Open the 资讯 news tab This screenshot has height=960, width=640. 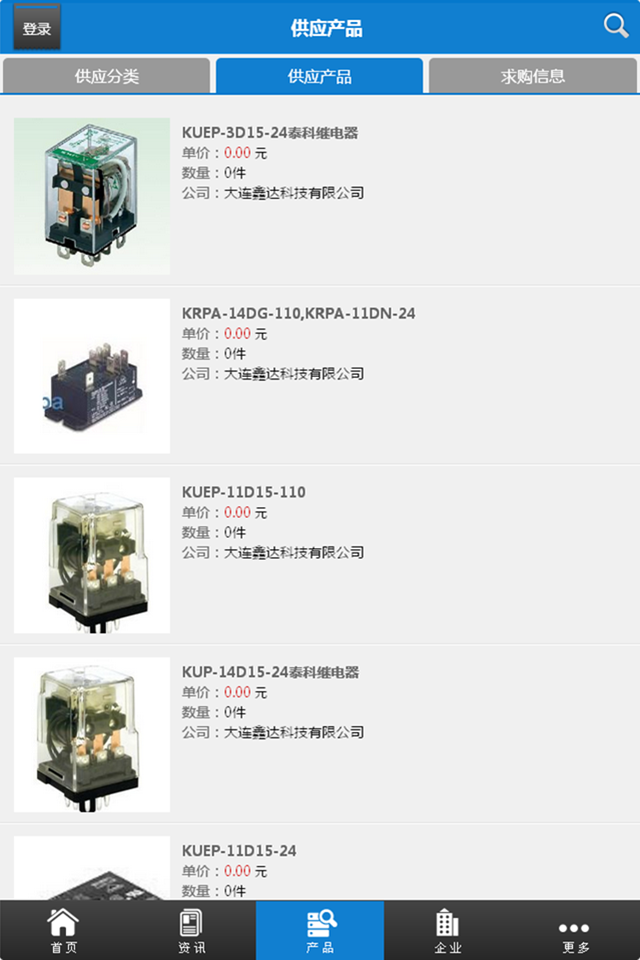point(192,931)
